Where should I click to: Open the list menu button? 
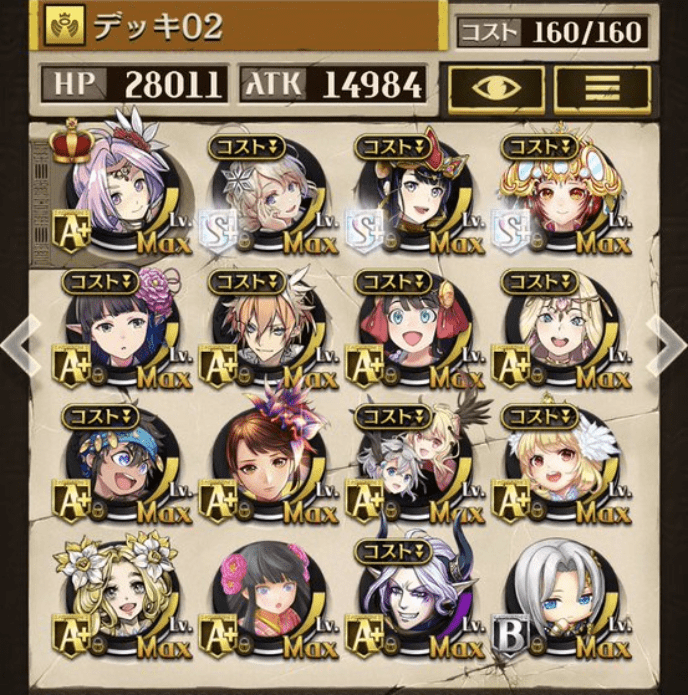pyautogui.click(x=602, y=89)
